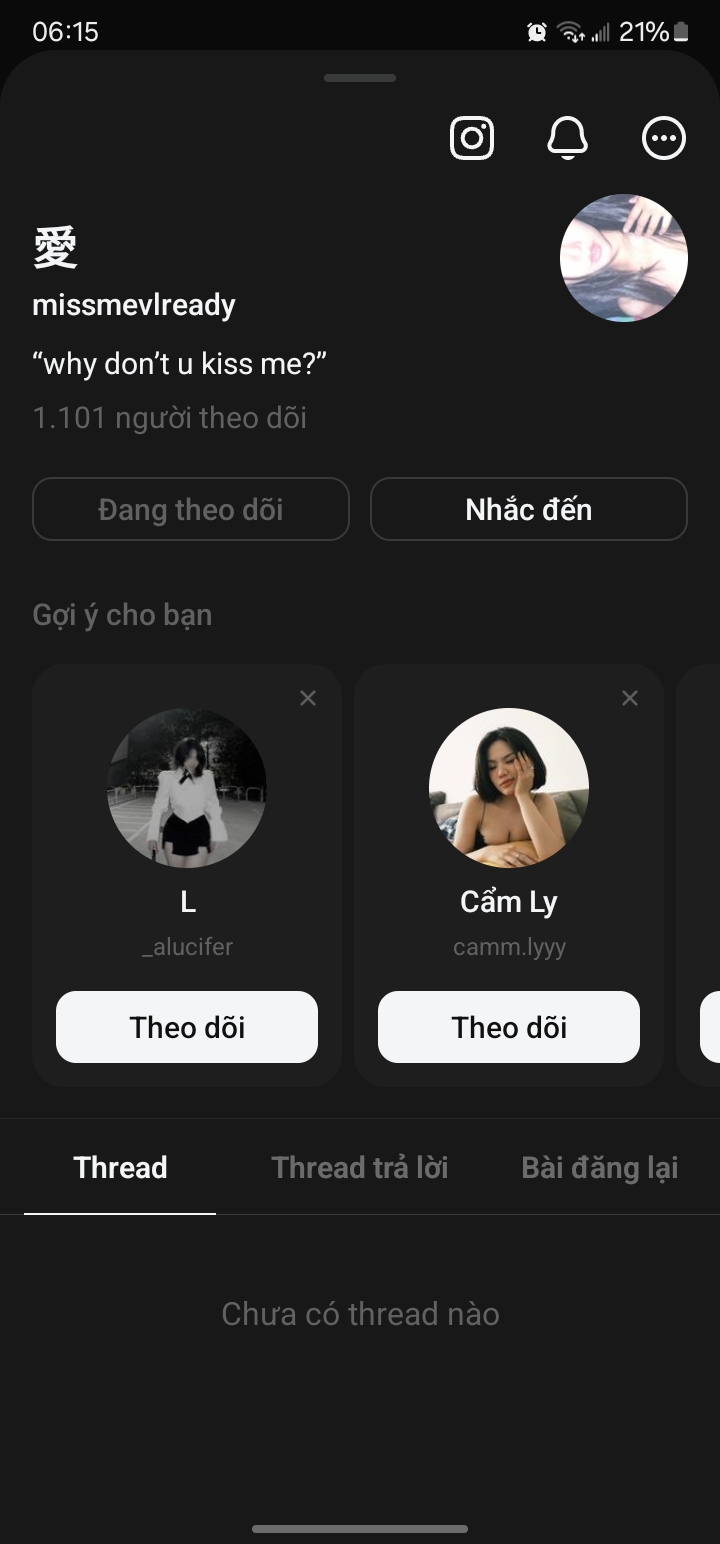The width and height of the screenshot is (720, 1544).
Task: Switch to the Thread tab
Action: coord(120,1167)
